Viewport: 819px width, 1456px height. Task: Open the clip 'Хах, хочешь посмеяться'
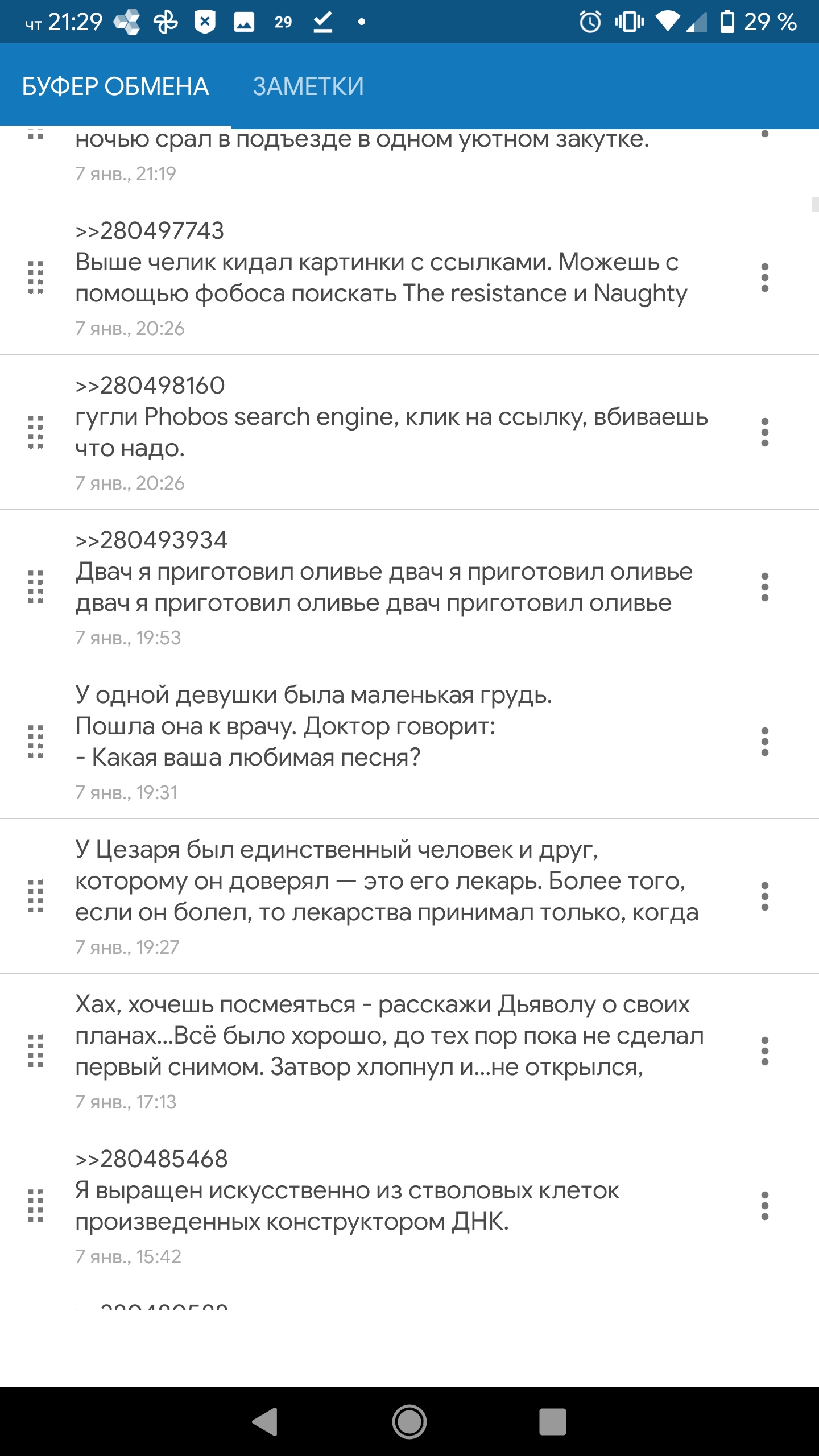tap(392, 1051)
